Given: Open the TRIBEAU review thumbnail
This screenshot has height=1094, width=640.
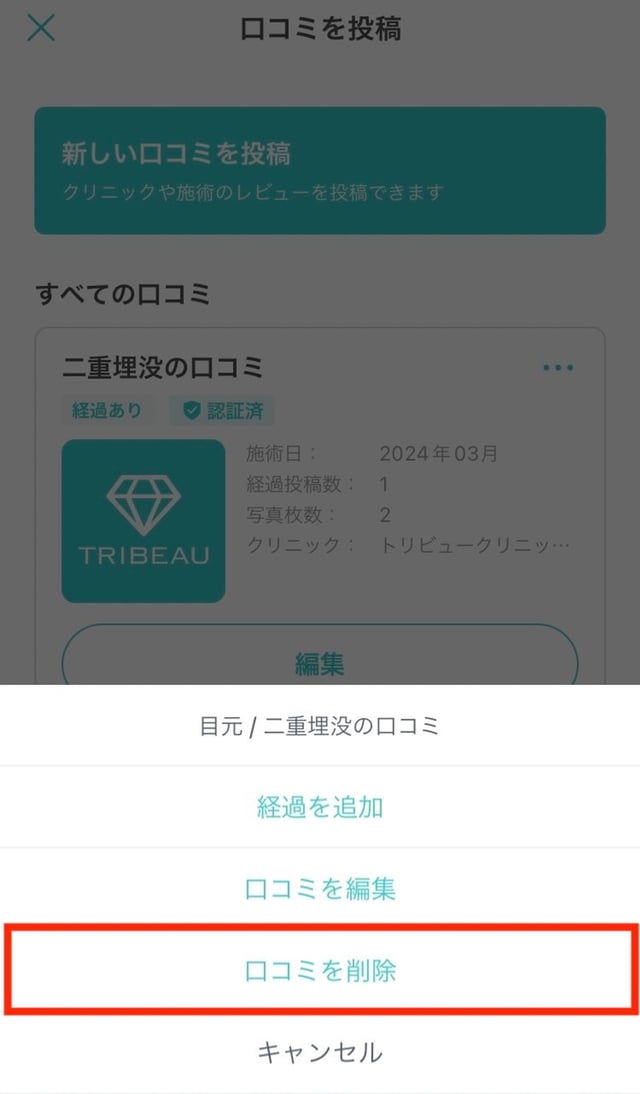Looking at the screenshot, I should (144, 521).
